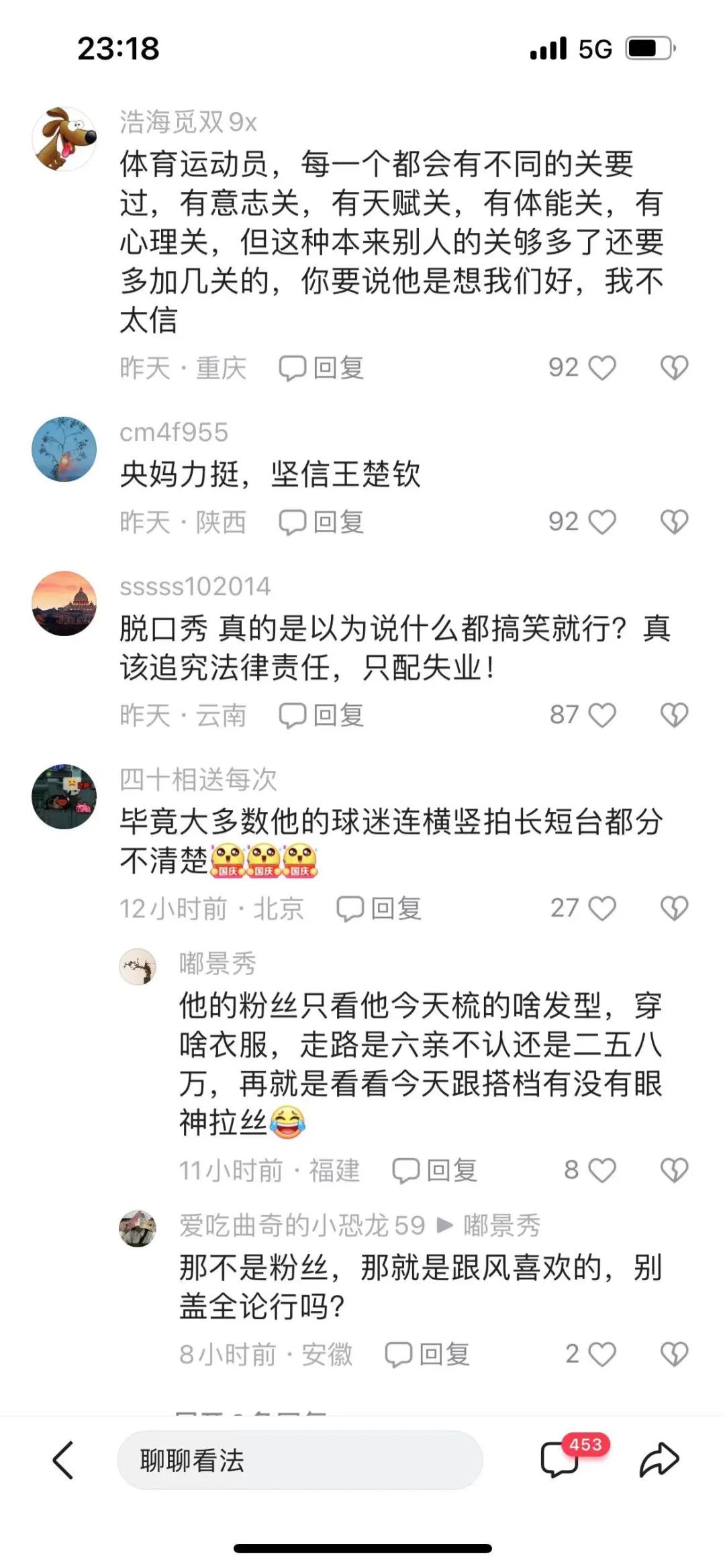725x1568 pixels.
Task: Reply to cm4f955's comment
Action: [x=322, y=522]
